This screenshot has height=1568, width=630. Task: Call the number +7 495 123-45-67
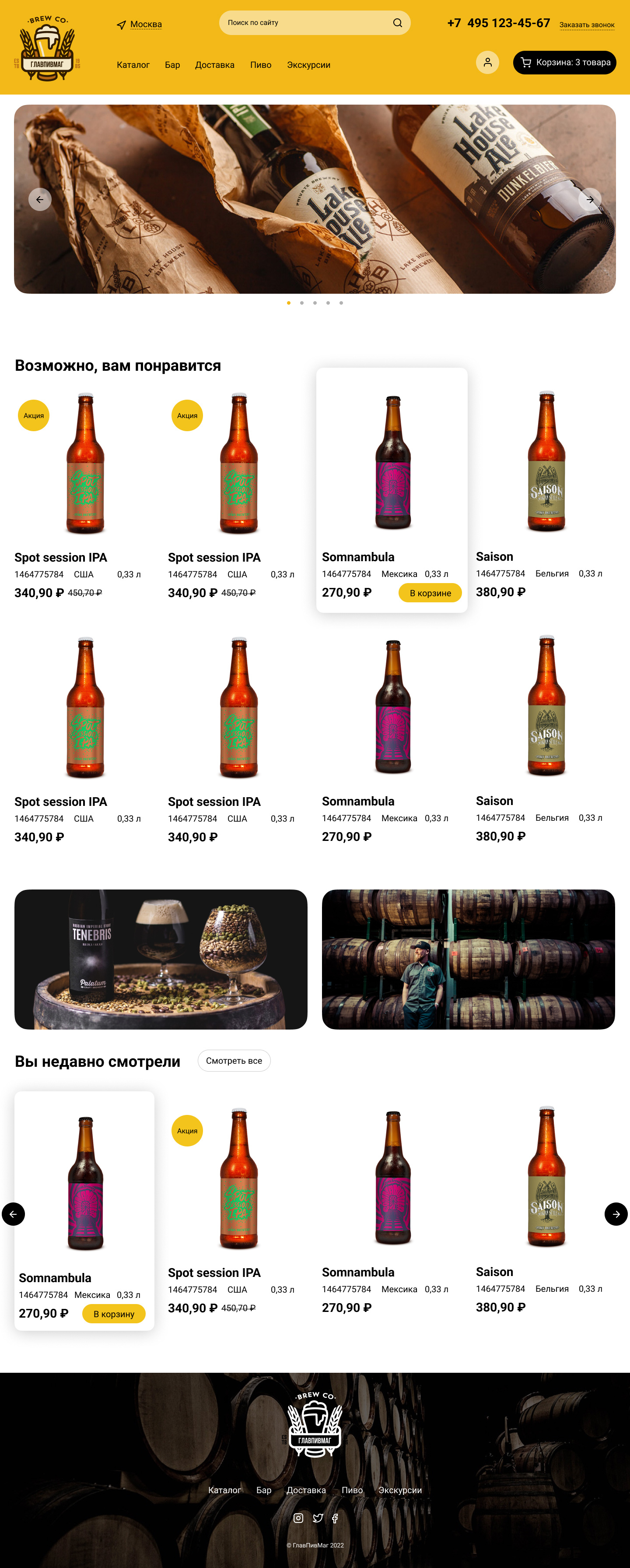pos(499,23)
